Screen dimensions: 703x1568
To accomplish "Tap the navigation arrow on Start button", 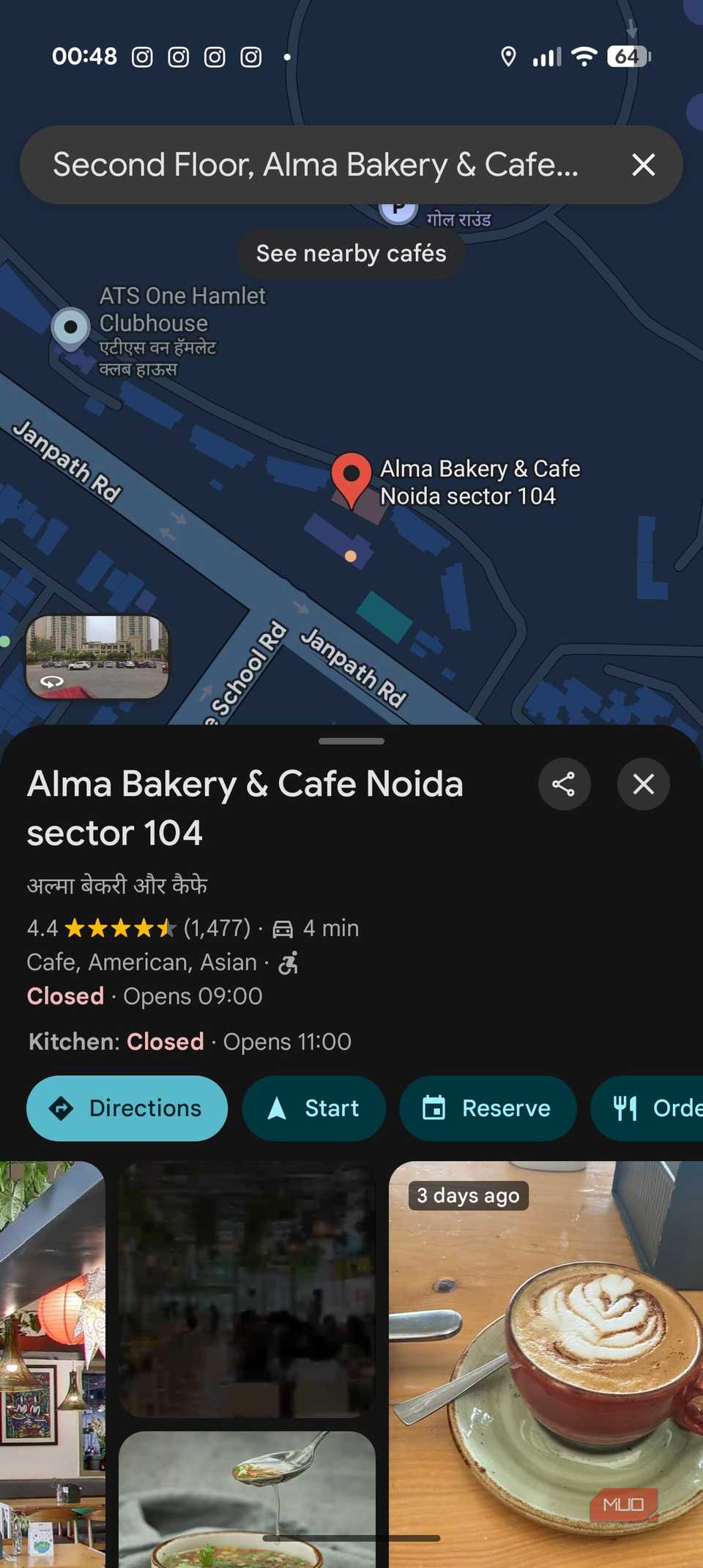I will click(277, 1108).
